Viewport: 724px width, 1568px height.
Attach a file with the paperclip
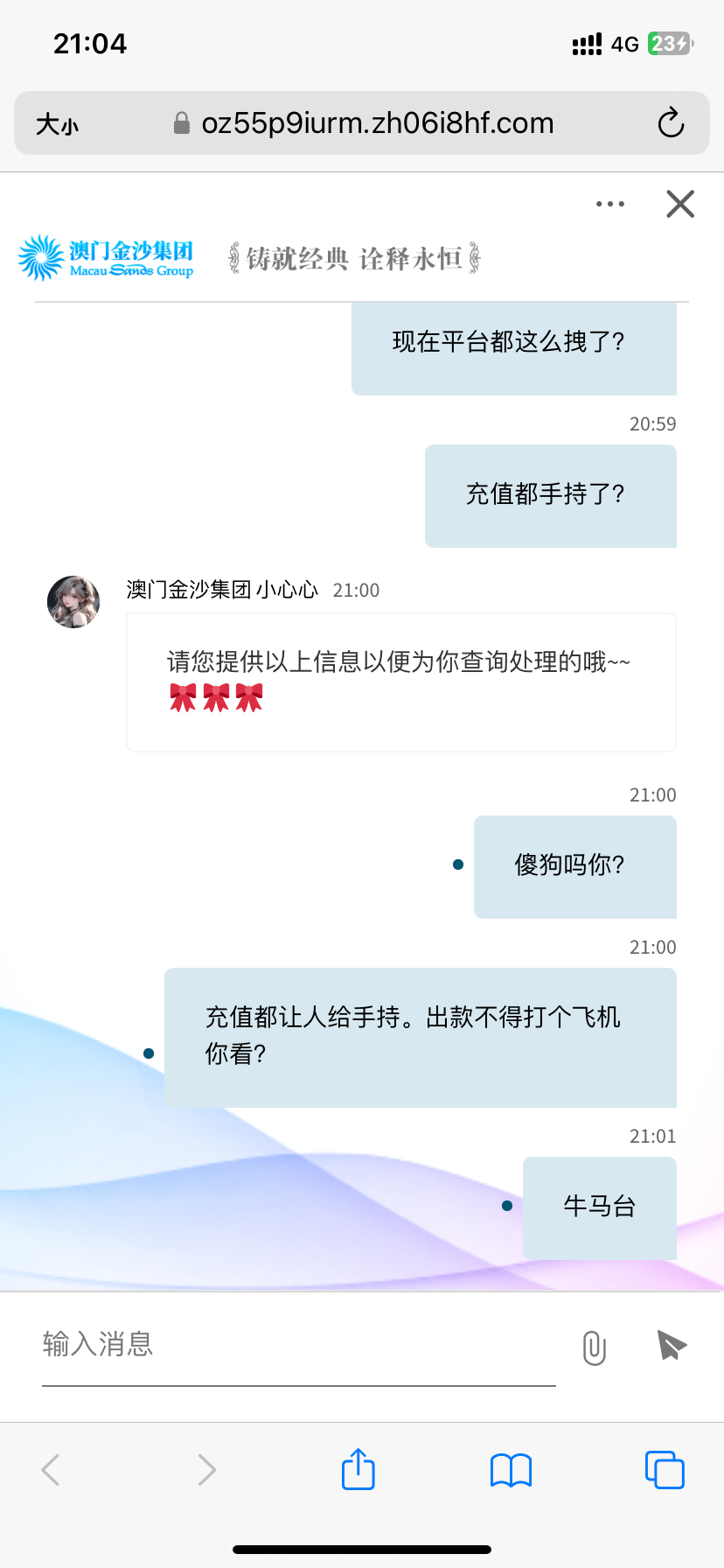[594, 1347]
